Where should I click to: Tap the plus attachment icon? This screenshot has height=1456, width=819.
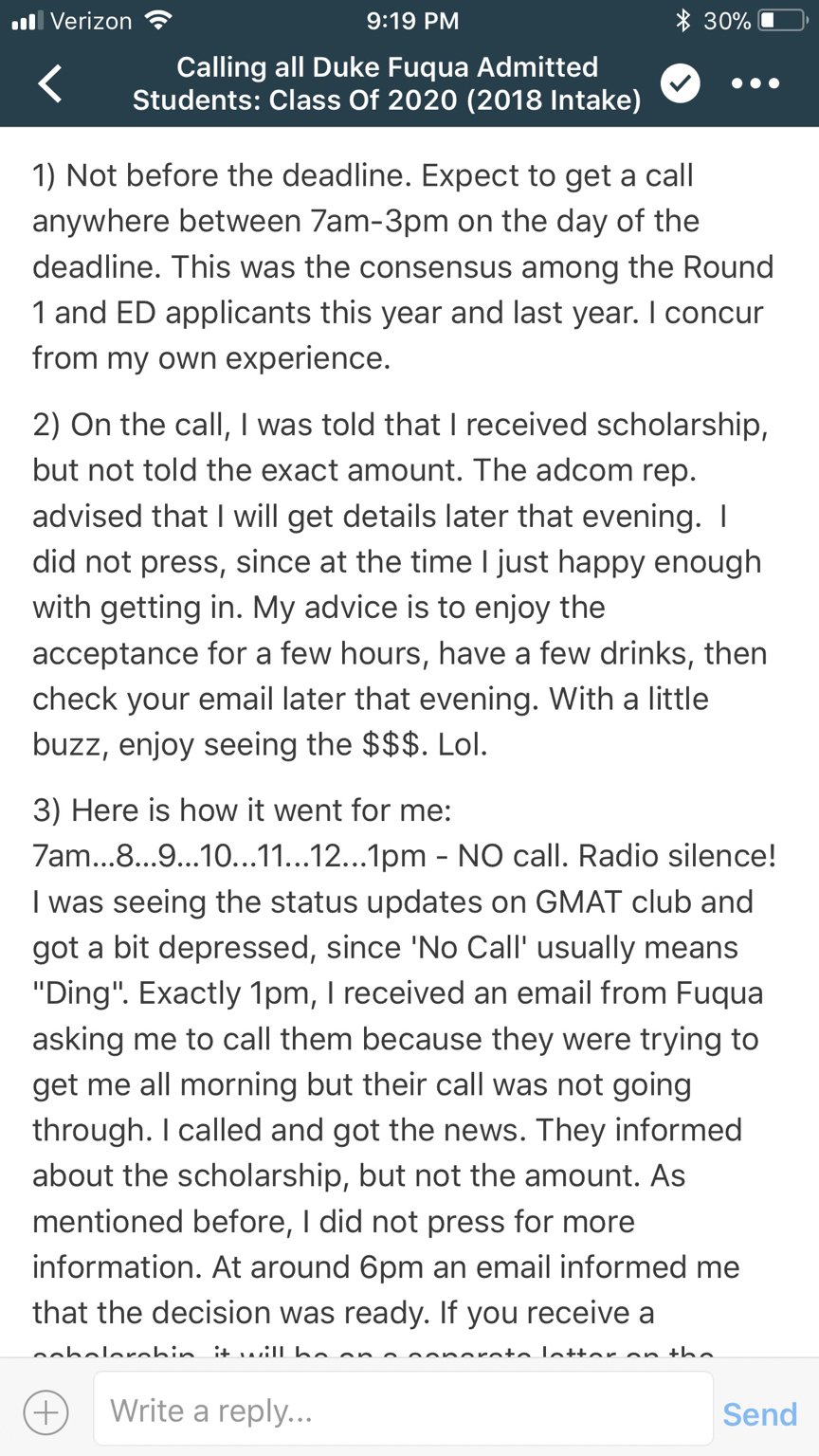click(x=45, y=1412)
